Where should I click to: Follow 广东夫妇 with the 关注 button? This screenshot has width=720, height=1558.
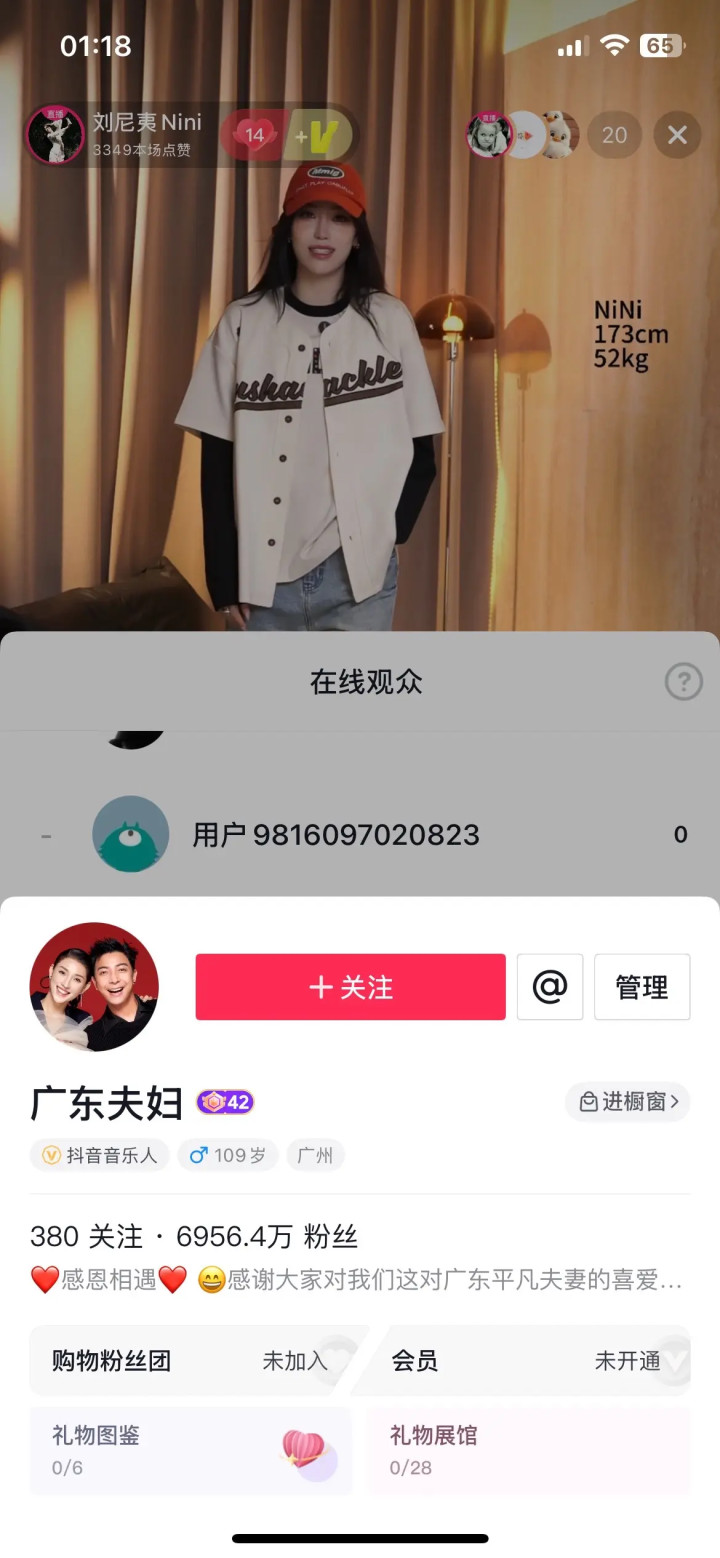coord(350,987)
